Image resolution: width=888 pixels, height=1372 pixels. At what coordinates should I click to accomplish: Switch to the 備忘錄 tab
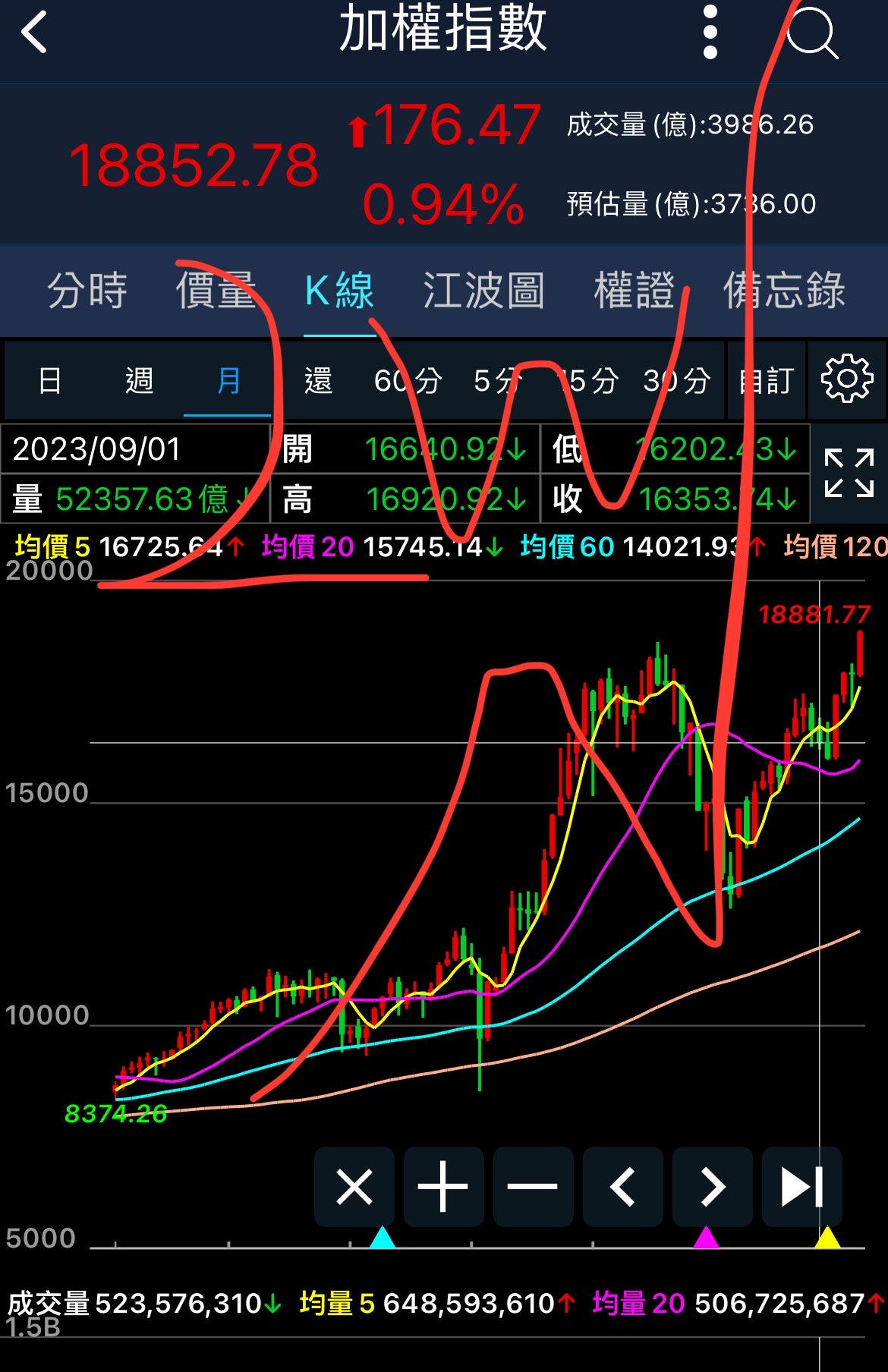[784, 291]
